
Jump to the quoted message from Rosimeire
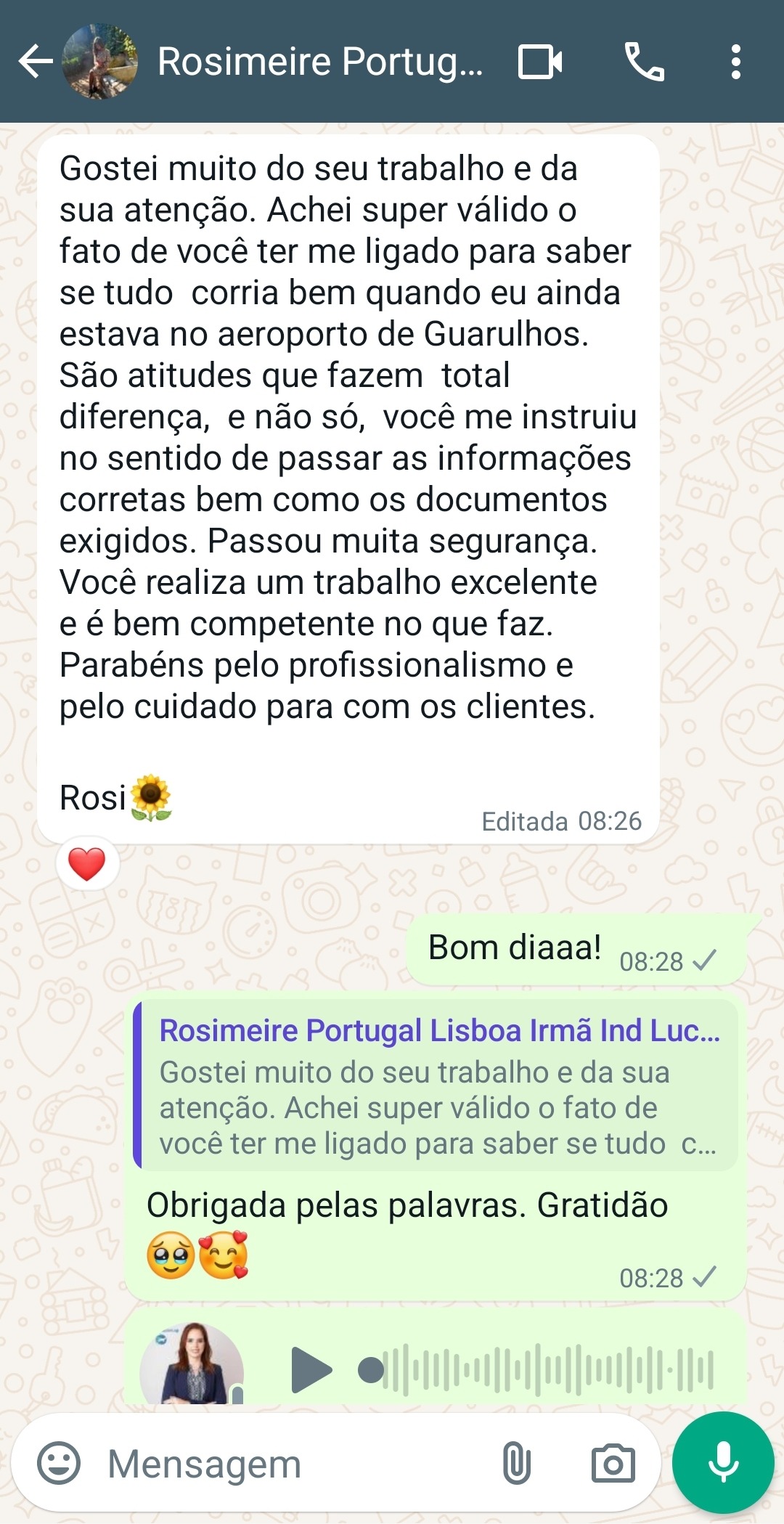pos(436,1085)
